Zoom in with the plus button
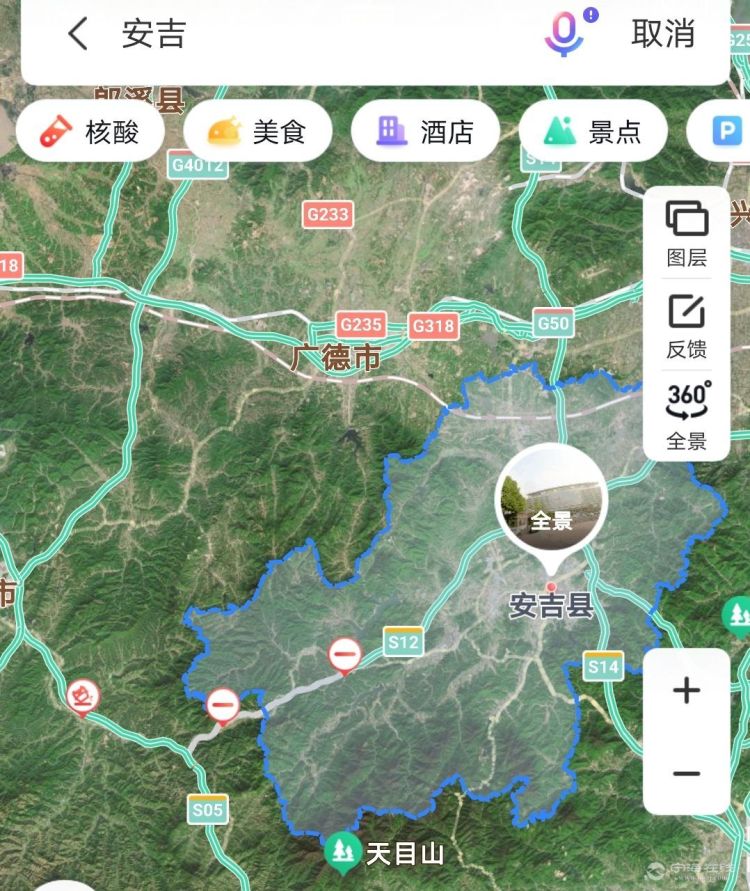The image size is (750, 891). (687, 690)
